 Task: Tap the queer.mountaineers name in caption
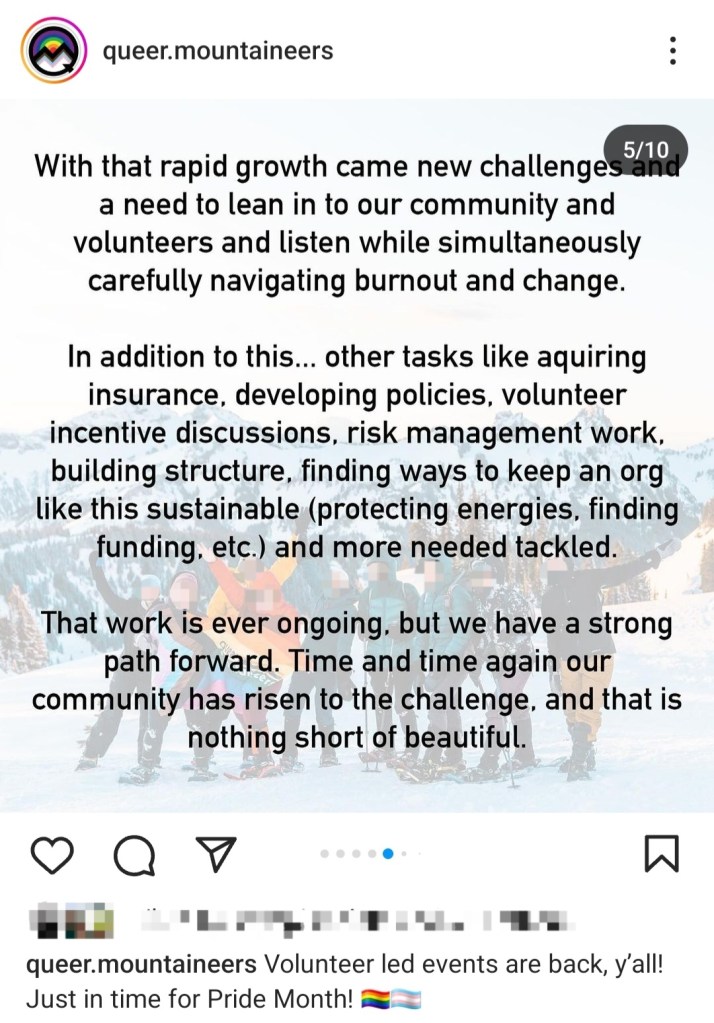point(141,965)
